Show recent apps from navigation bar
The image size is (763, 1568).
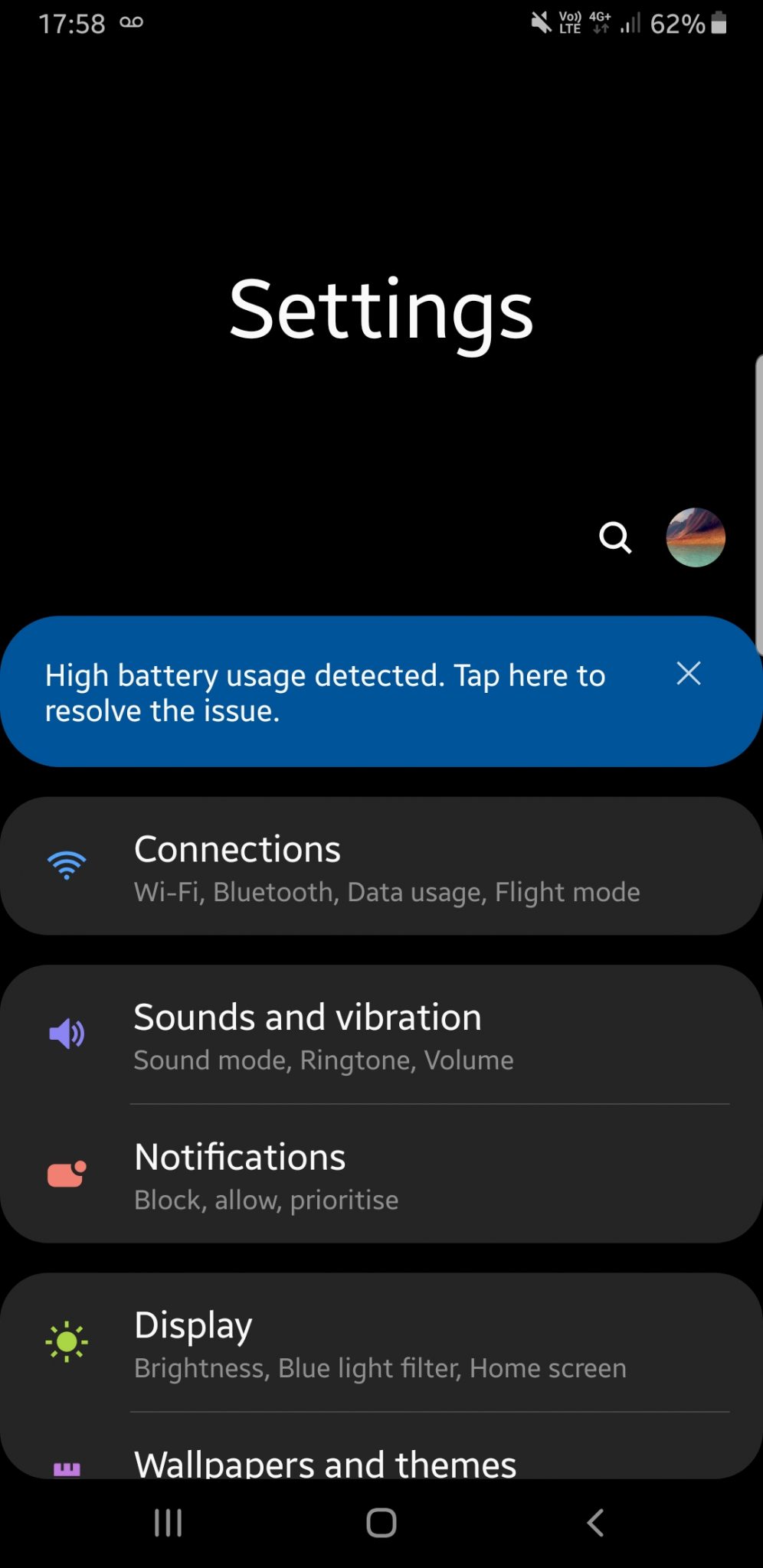tap(169, 1523)
